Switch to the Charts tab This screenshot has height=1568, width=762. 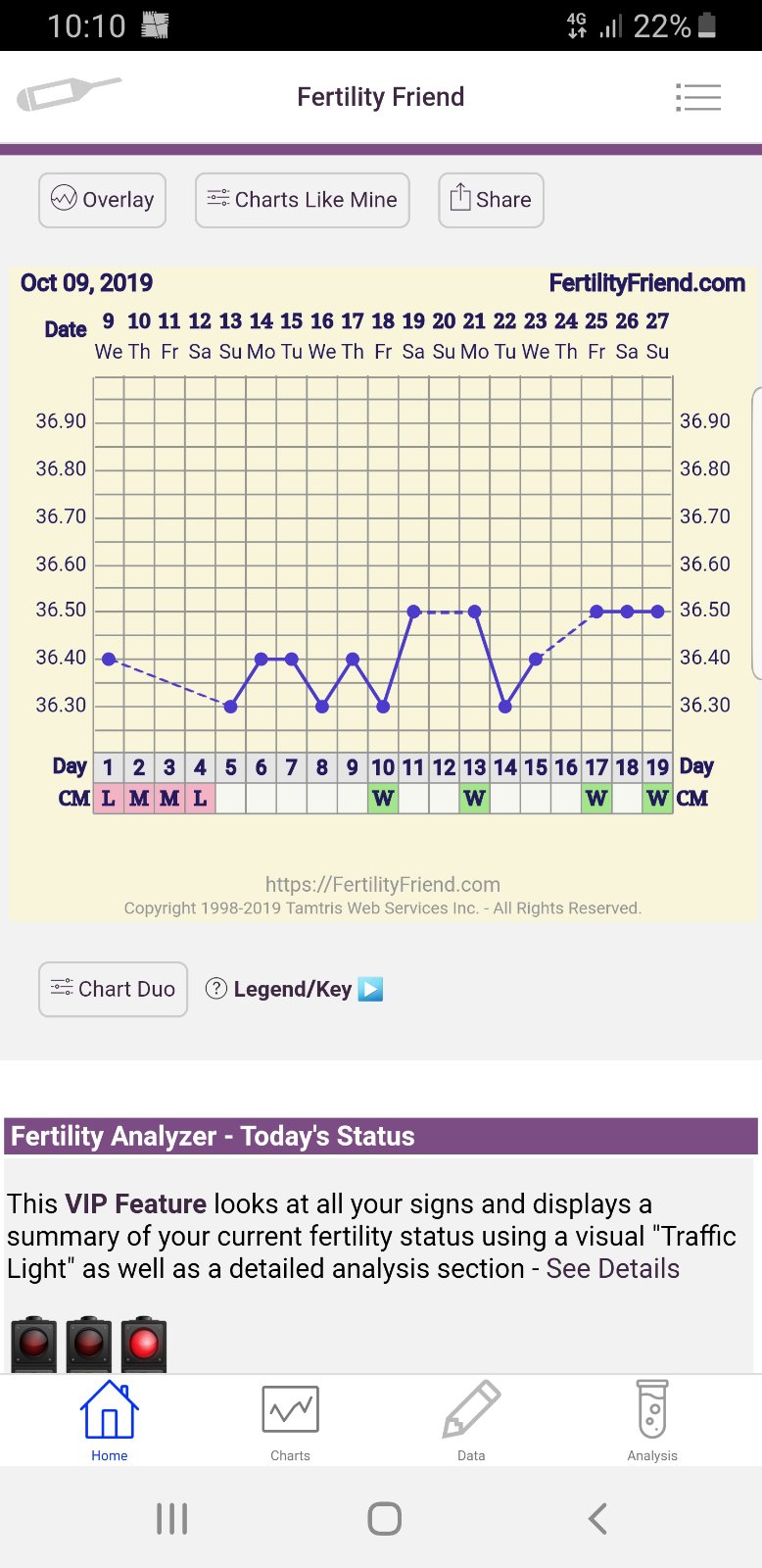290,1421
